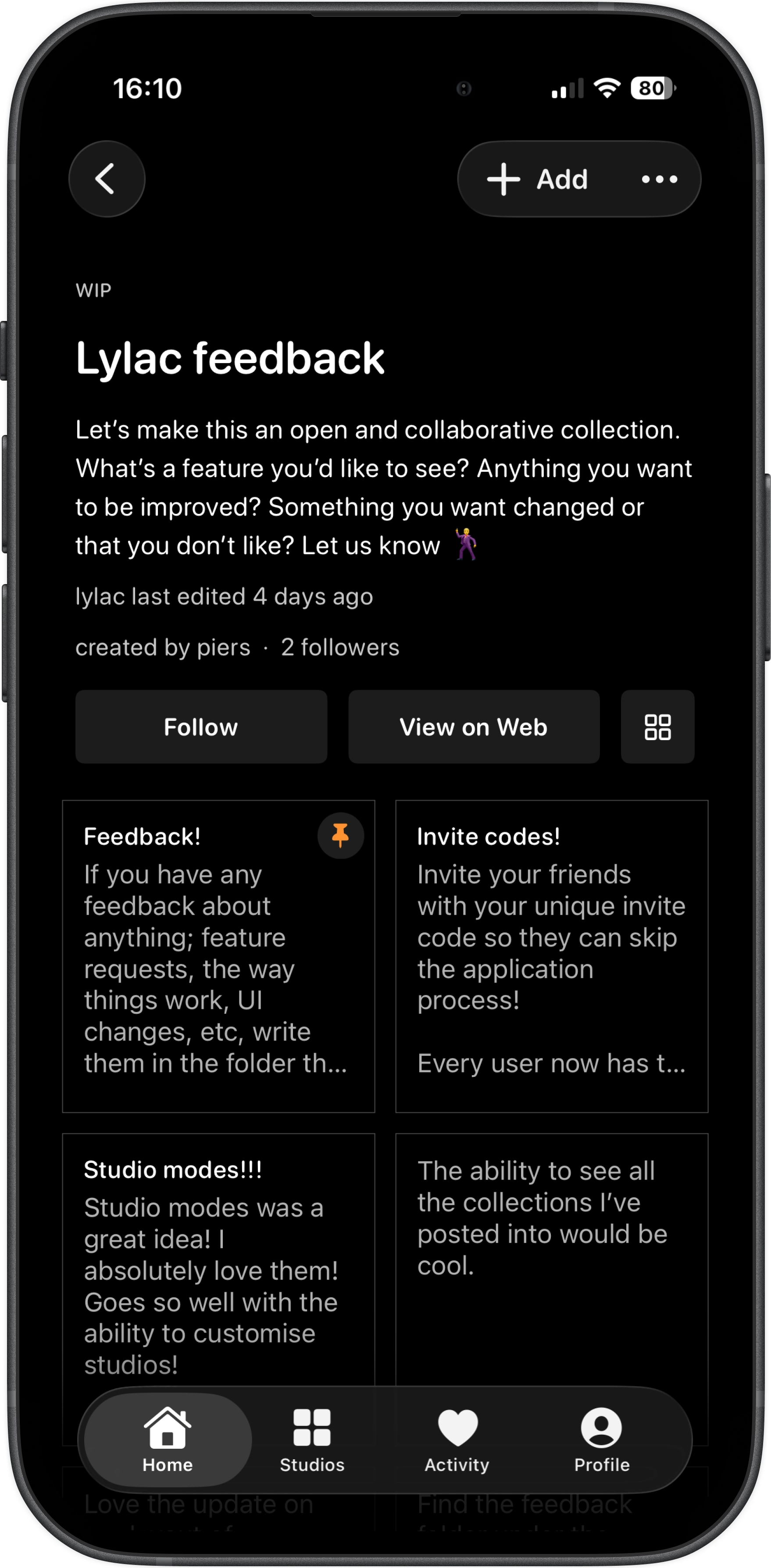Tap the pin icon on the Feedback! card
The width and height of the screenshot is (771, 1568).
click(x=340, y=836)
